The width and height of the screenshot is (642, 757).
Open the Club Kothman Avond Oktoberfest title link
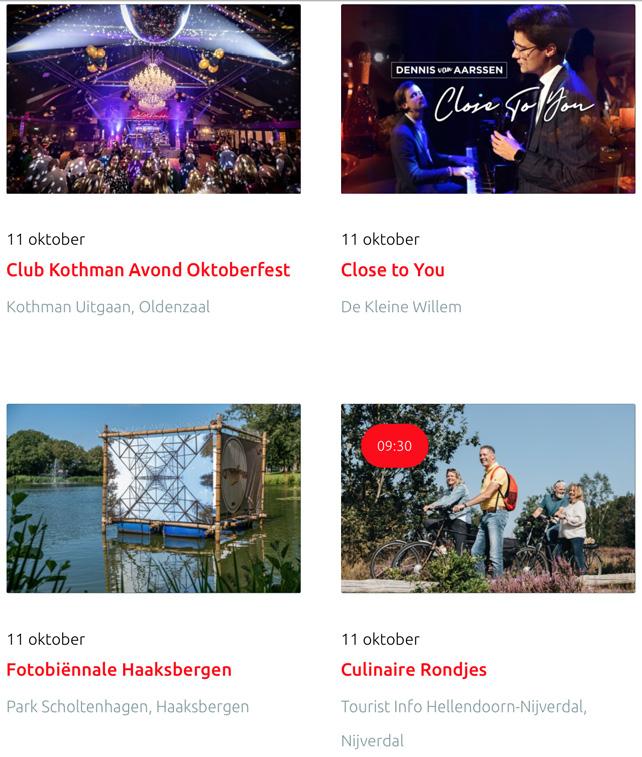point(148,270)
